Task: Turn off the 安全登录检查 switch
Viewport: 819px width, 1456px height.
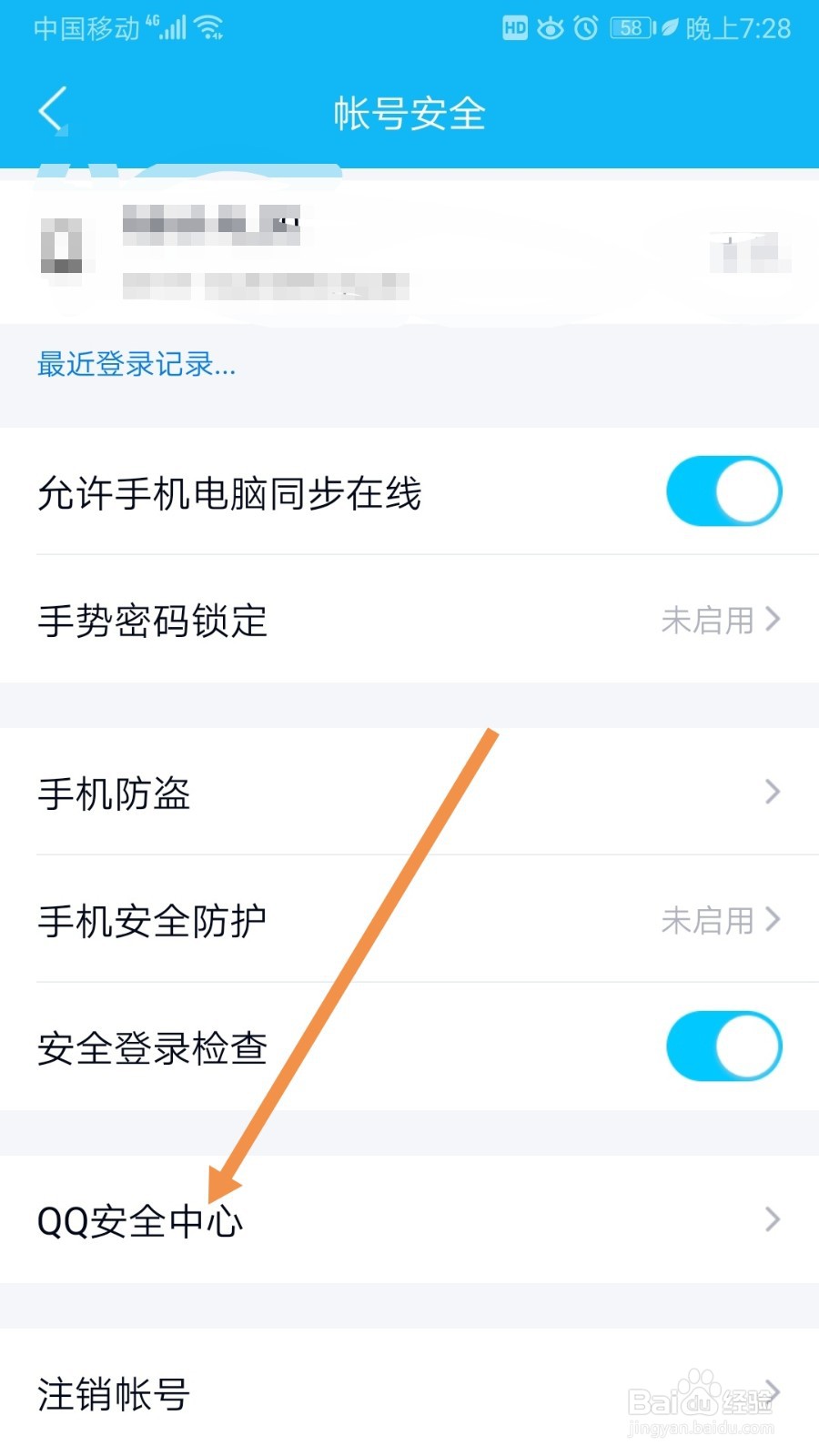Action: [723, 1046]
